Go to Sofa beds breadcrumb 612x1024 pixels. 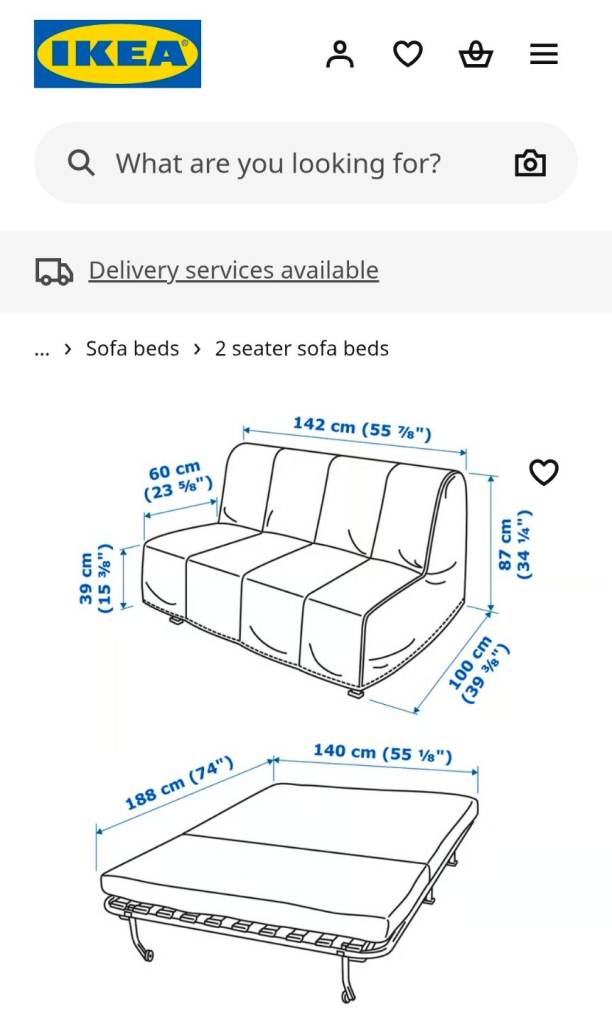click(x=132, y=349)
